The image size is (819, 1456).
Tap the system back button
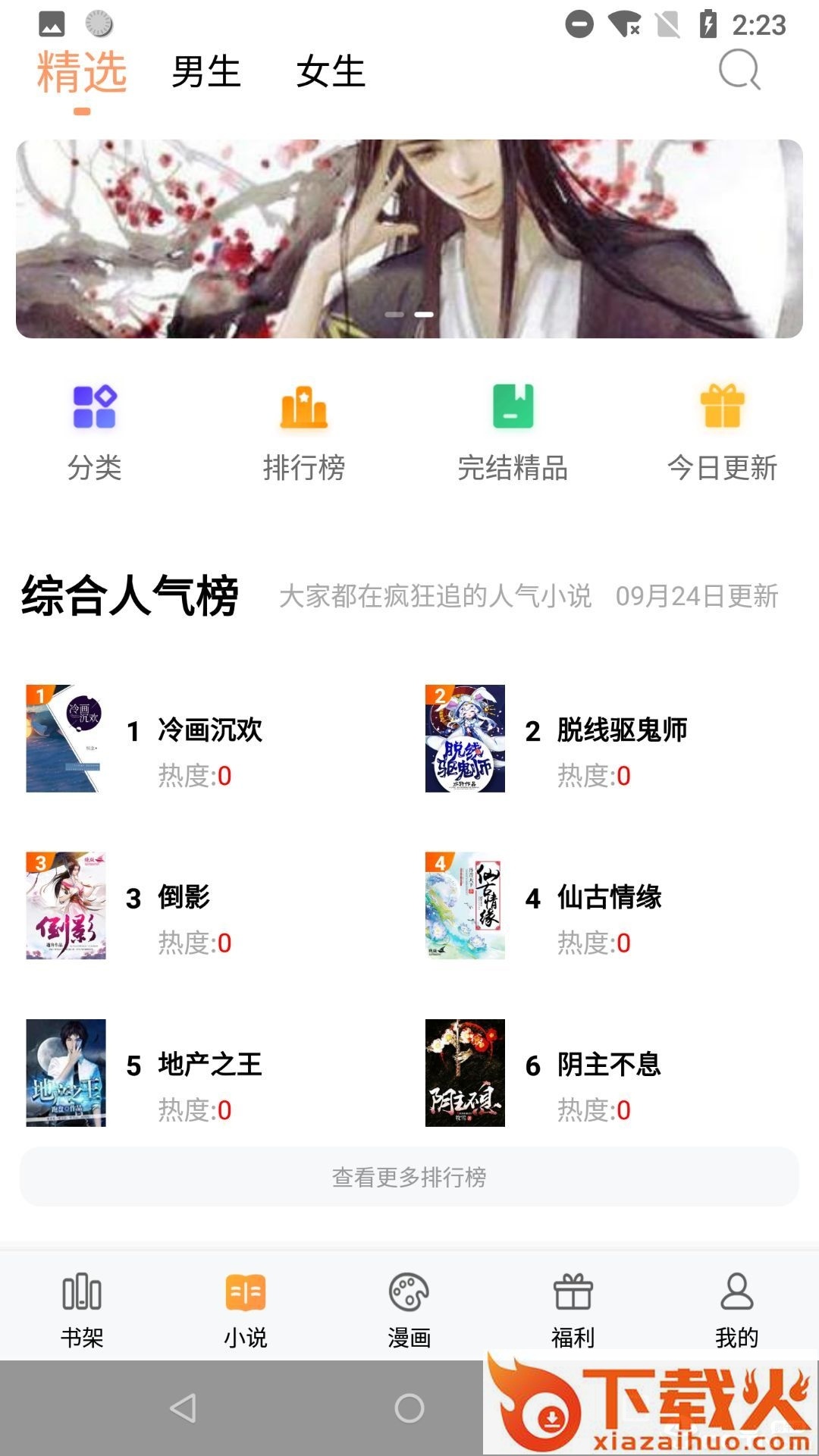(183, 1408)
